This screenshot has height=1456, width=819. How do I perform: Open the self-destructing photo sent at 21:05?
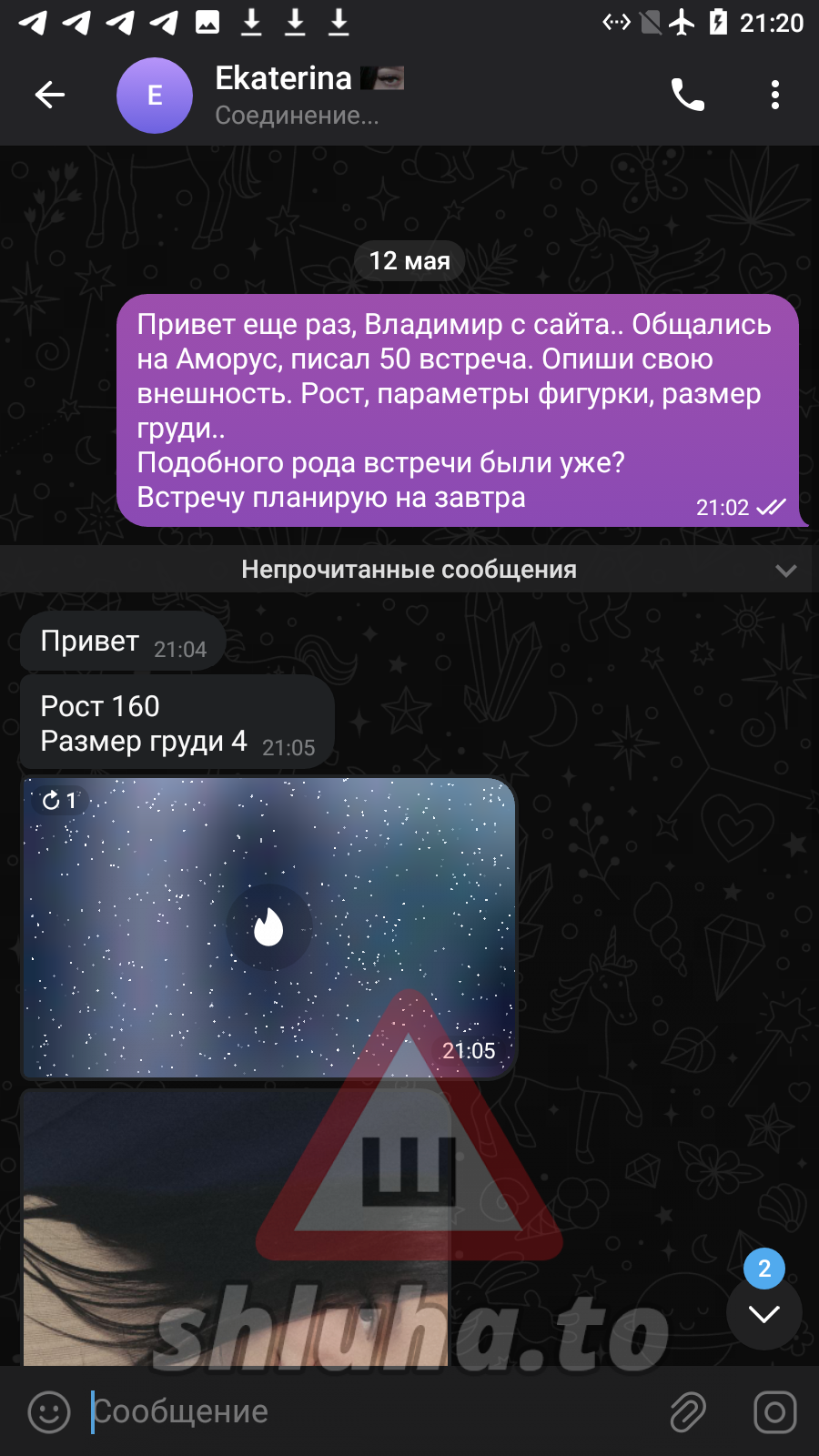[x=268, y=927]
